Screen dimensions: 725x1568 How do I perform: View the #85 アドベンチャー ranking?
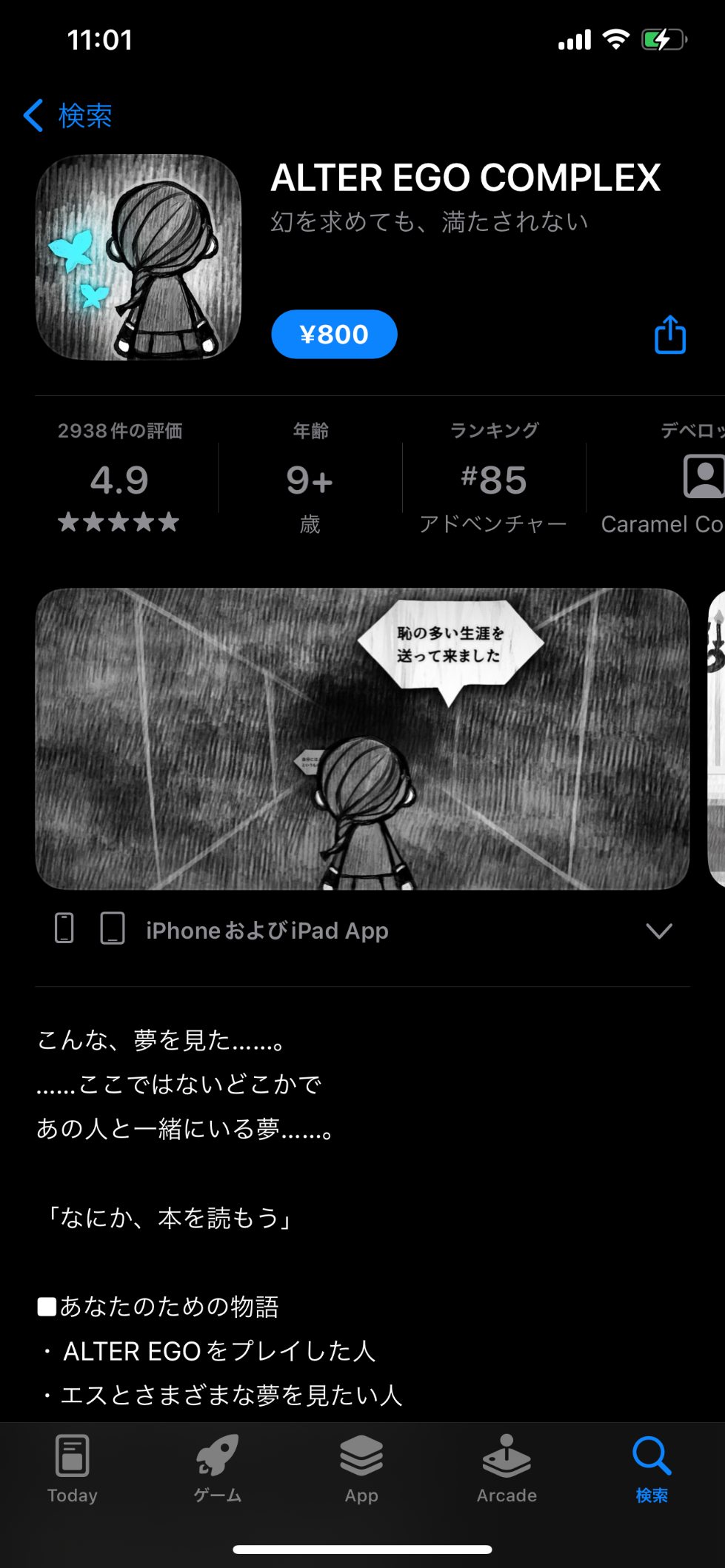click(493, 478)
